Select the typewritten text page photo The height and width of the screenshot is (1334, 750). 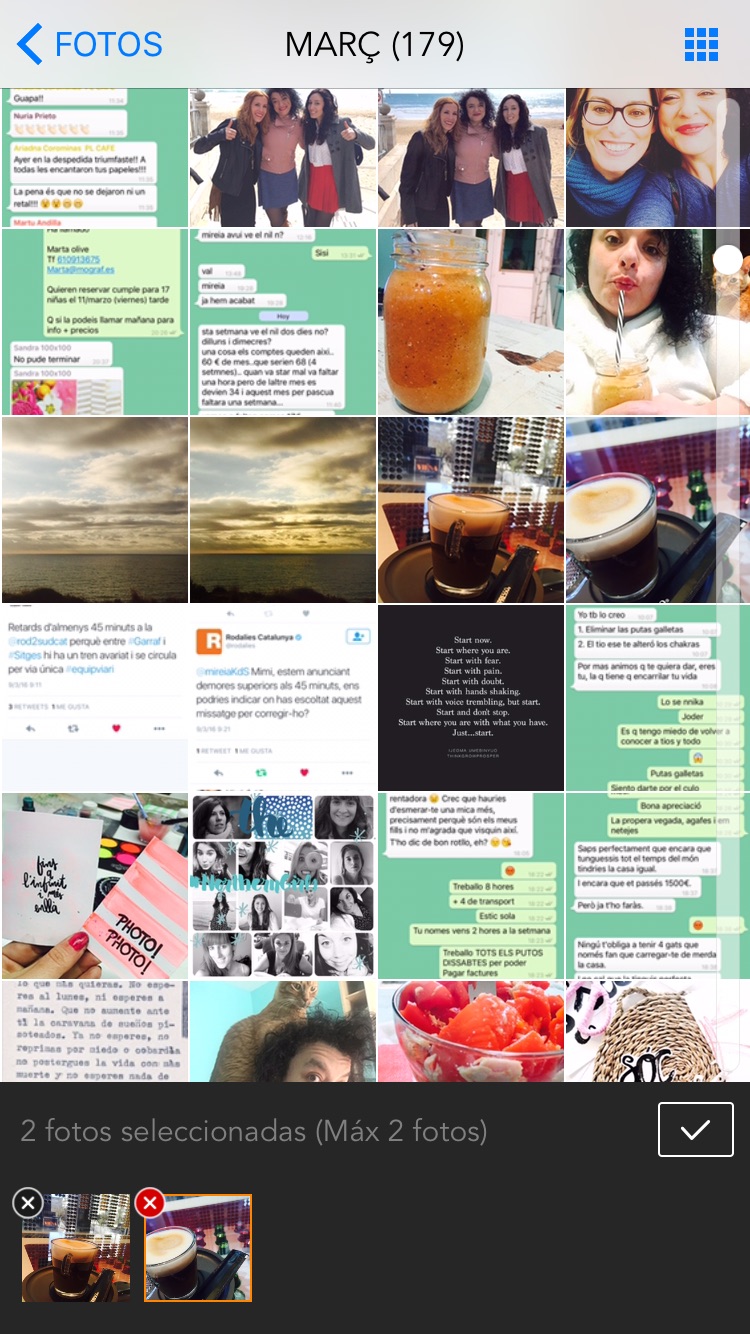point(94,1030)
